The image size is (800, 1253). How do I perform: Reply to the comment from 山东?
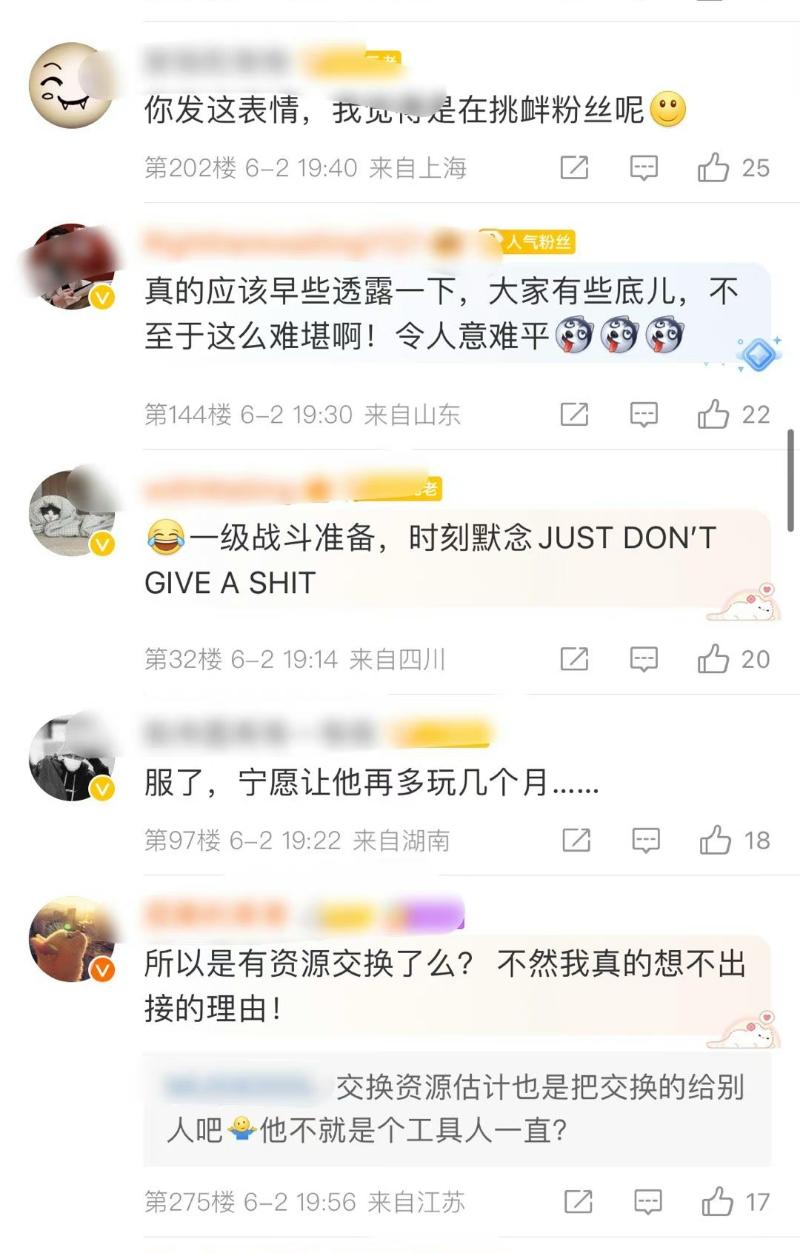point(644,414)
